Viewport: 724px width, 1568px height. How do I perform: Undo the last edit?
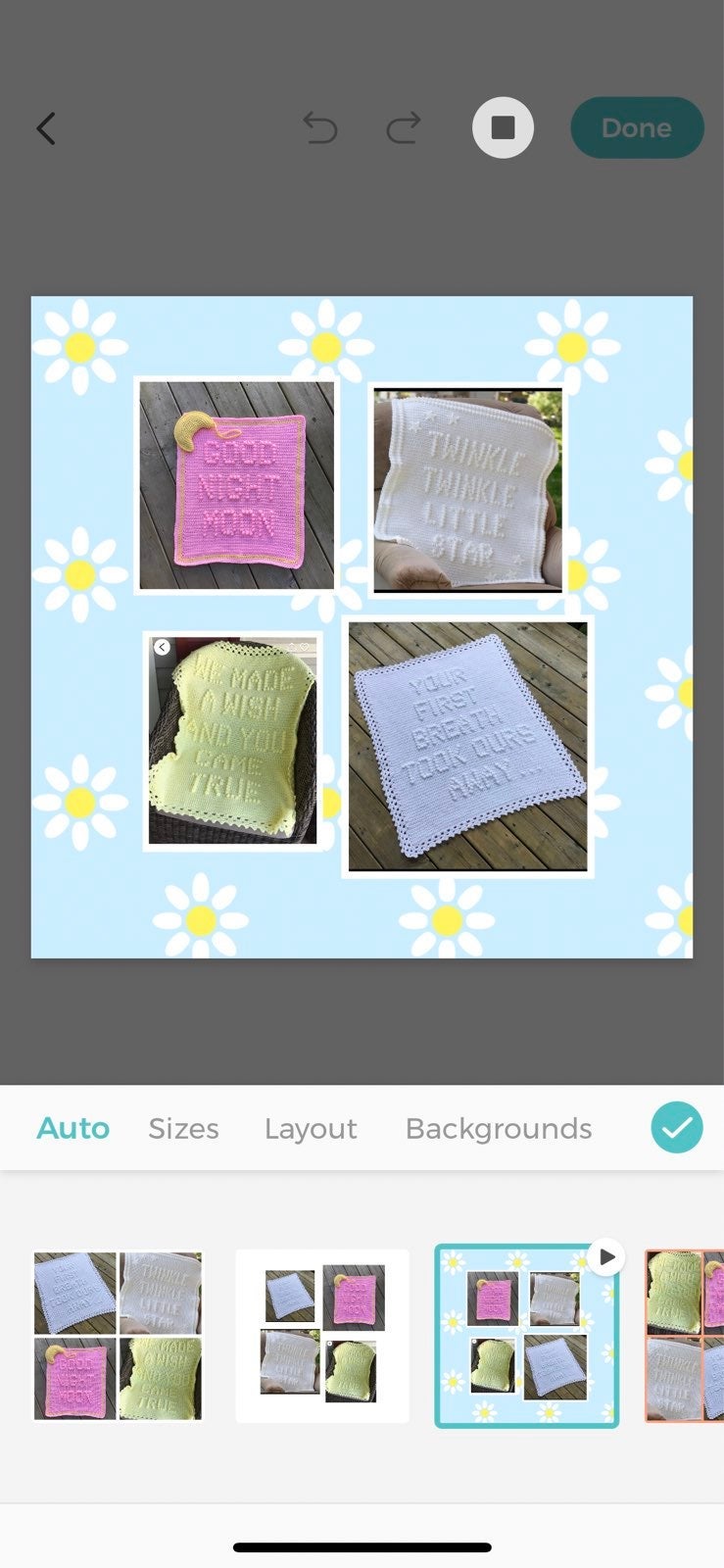tap(320, 127)
